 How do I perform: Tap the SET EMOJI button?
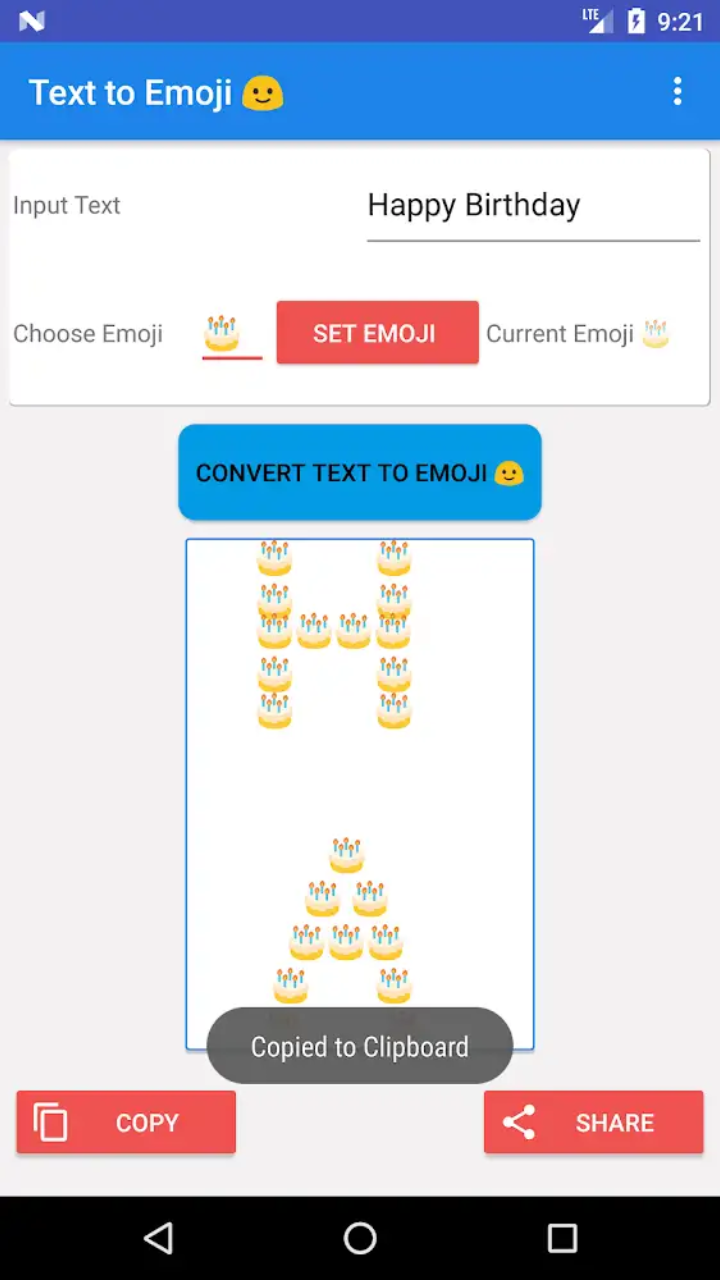pos(377,333)
